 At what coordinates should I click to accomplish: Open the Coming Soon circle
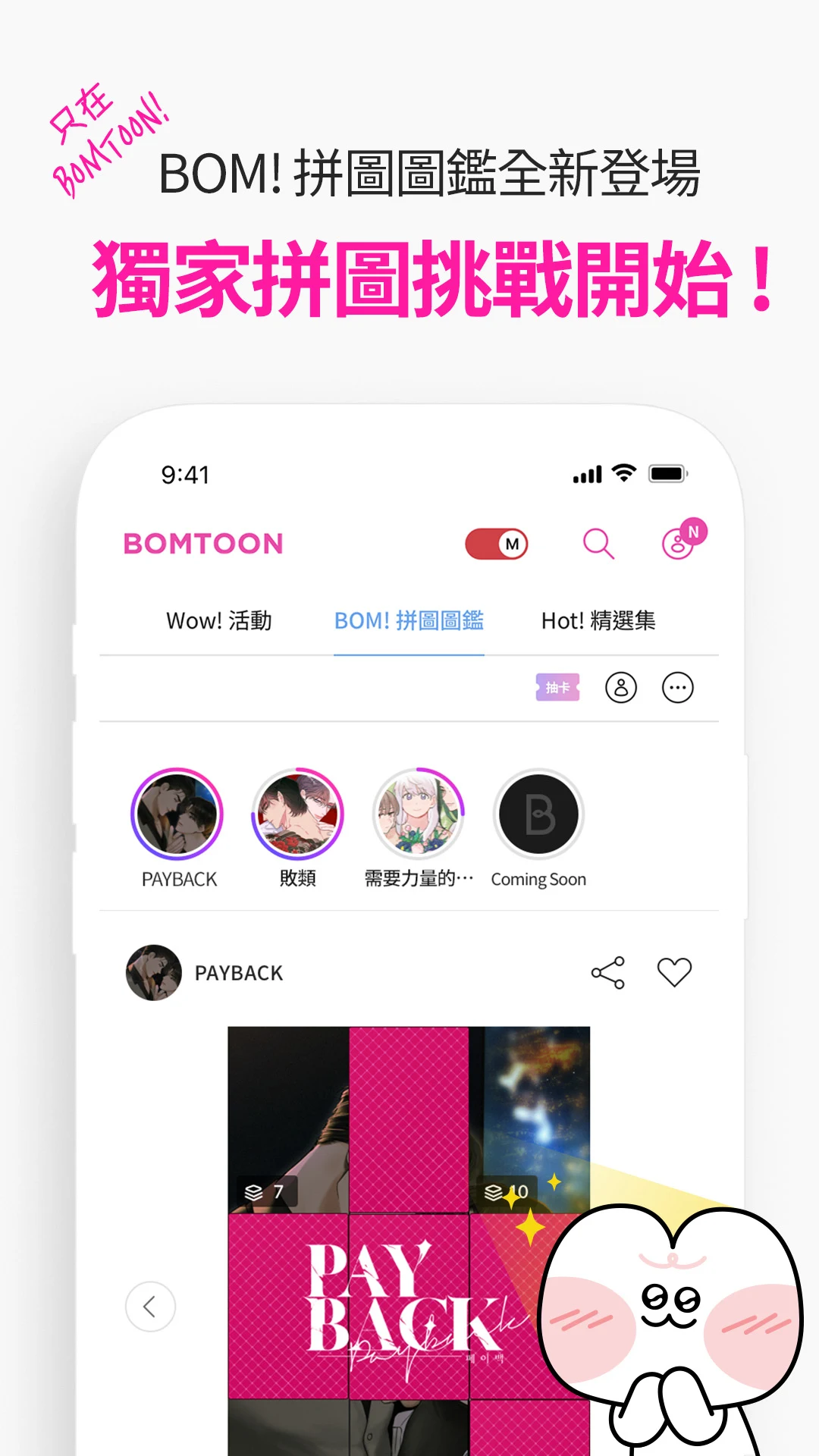coord(538,815)
